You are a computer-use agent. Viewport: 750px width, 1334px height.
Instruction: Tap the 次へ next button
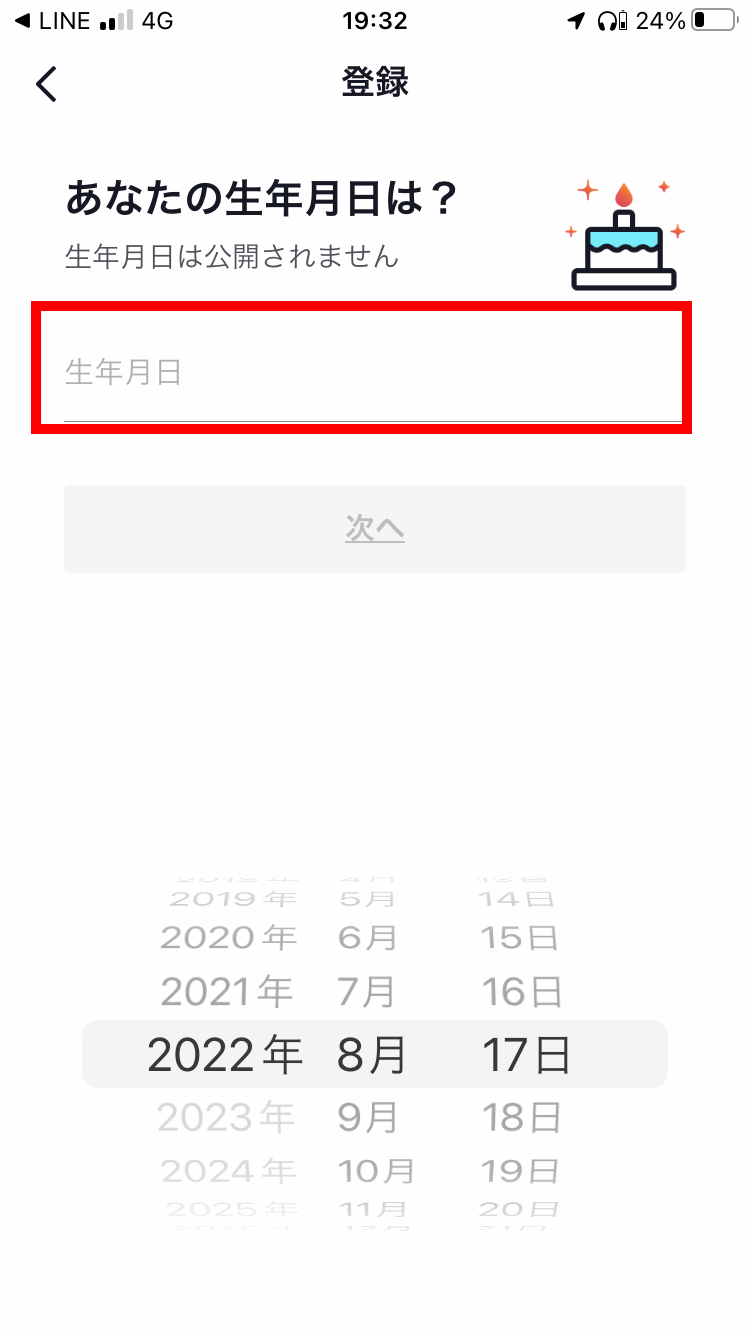375,529
